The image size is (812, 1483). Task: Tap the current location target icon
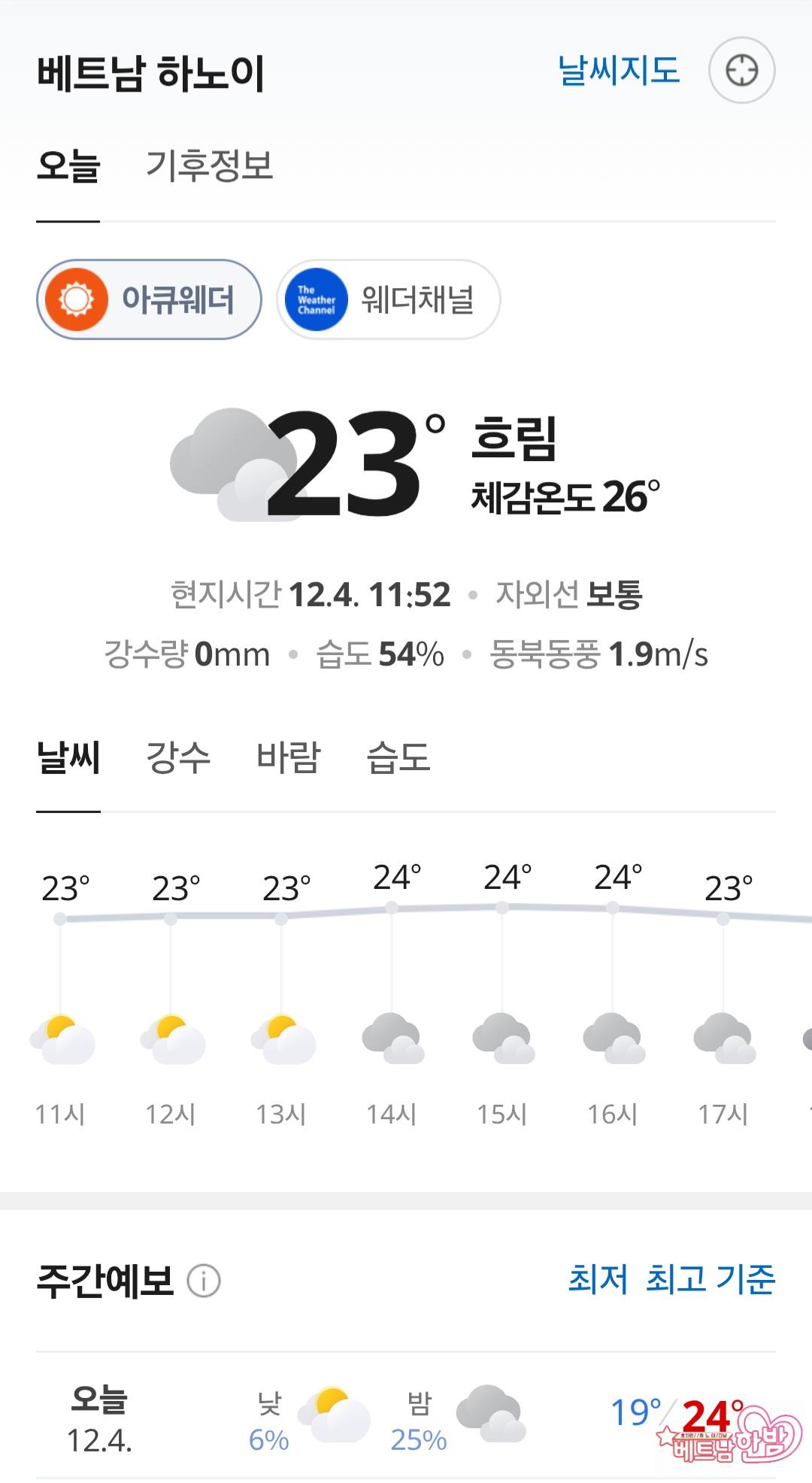coord(741,71)
